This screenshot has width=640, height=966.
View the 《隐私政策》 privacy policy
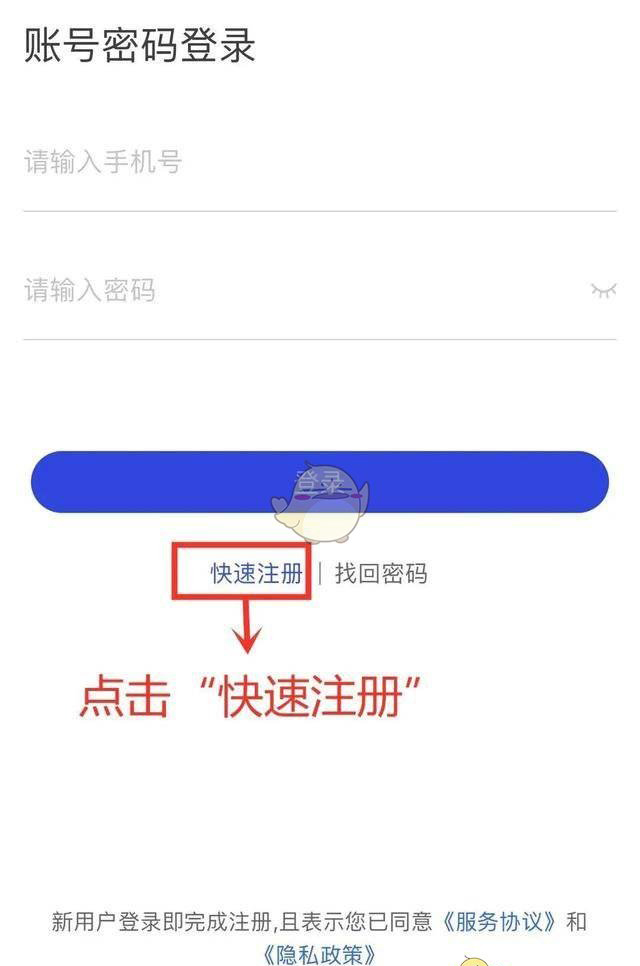(x=319, y=952)
